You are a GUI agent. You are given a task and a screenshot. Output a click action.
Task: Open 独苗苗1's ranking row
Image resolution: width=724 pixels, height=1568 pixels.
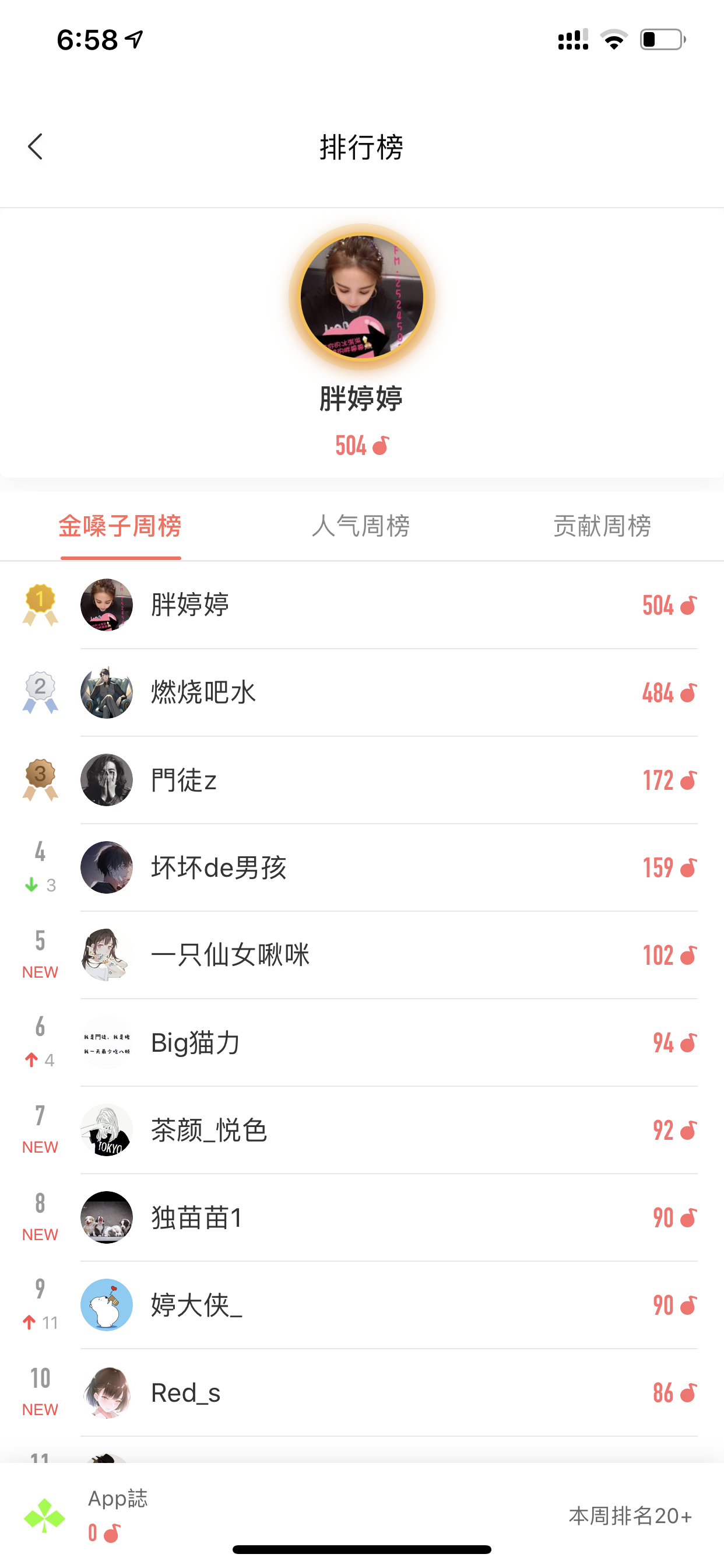(362, 1218)
